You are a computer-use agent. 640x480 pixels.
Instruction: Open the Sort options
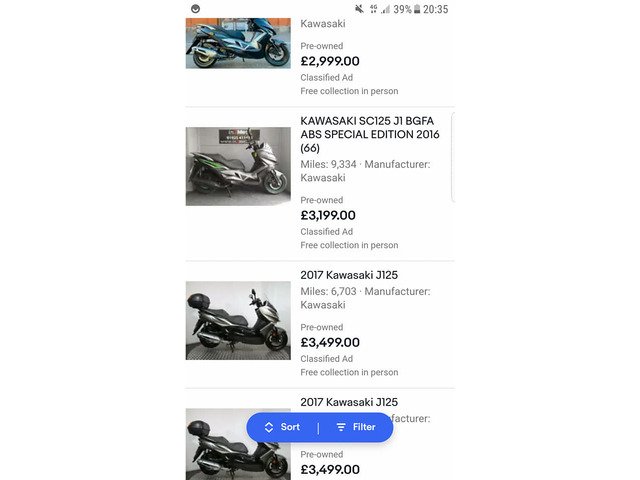282,427
